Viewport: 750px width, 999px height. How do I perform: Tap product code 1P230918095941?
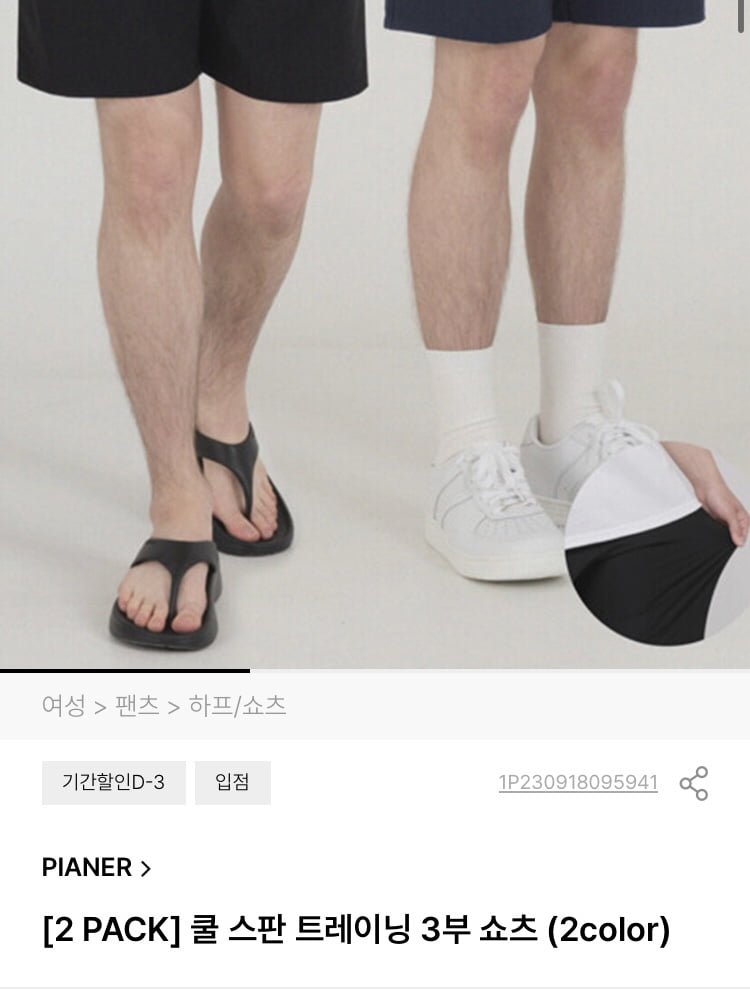(578, 783)
